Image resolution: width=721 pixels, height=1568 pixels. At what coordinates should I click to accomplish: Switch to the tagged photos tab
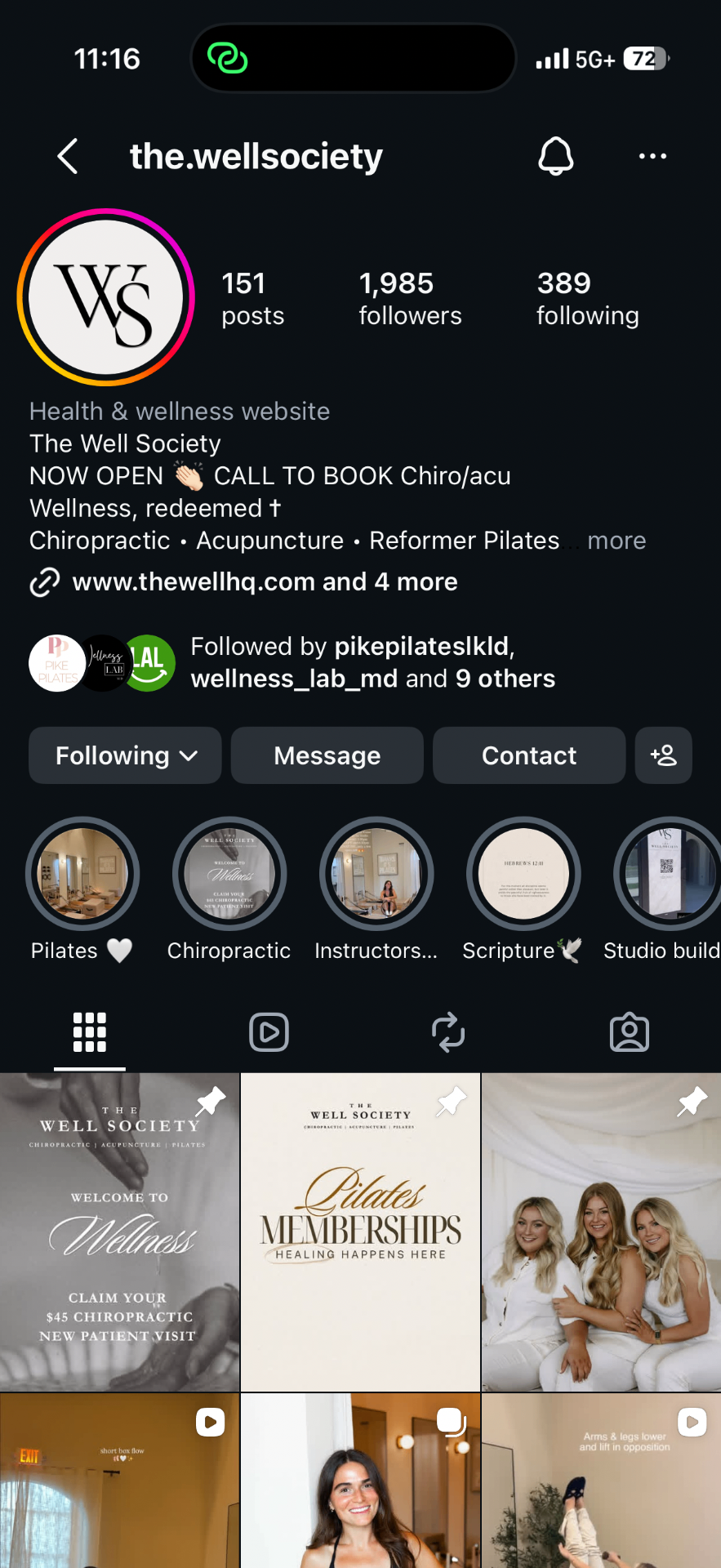(x=630, y=1032)
